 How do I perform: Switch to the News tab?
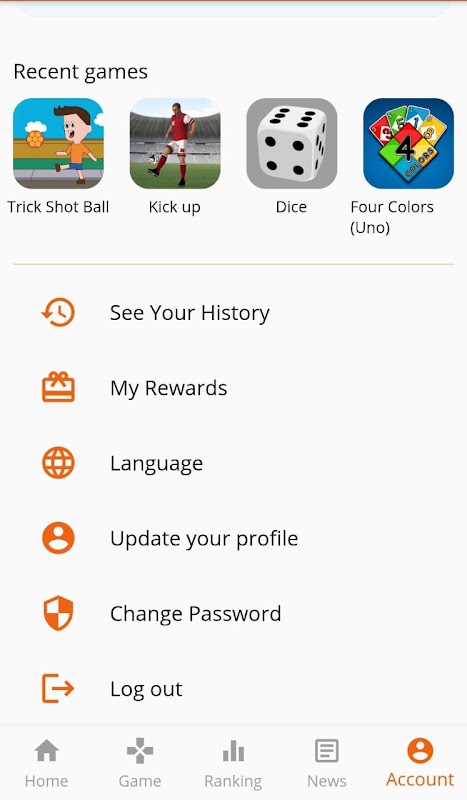tap(327, 763)
